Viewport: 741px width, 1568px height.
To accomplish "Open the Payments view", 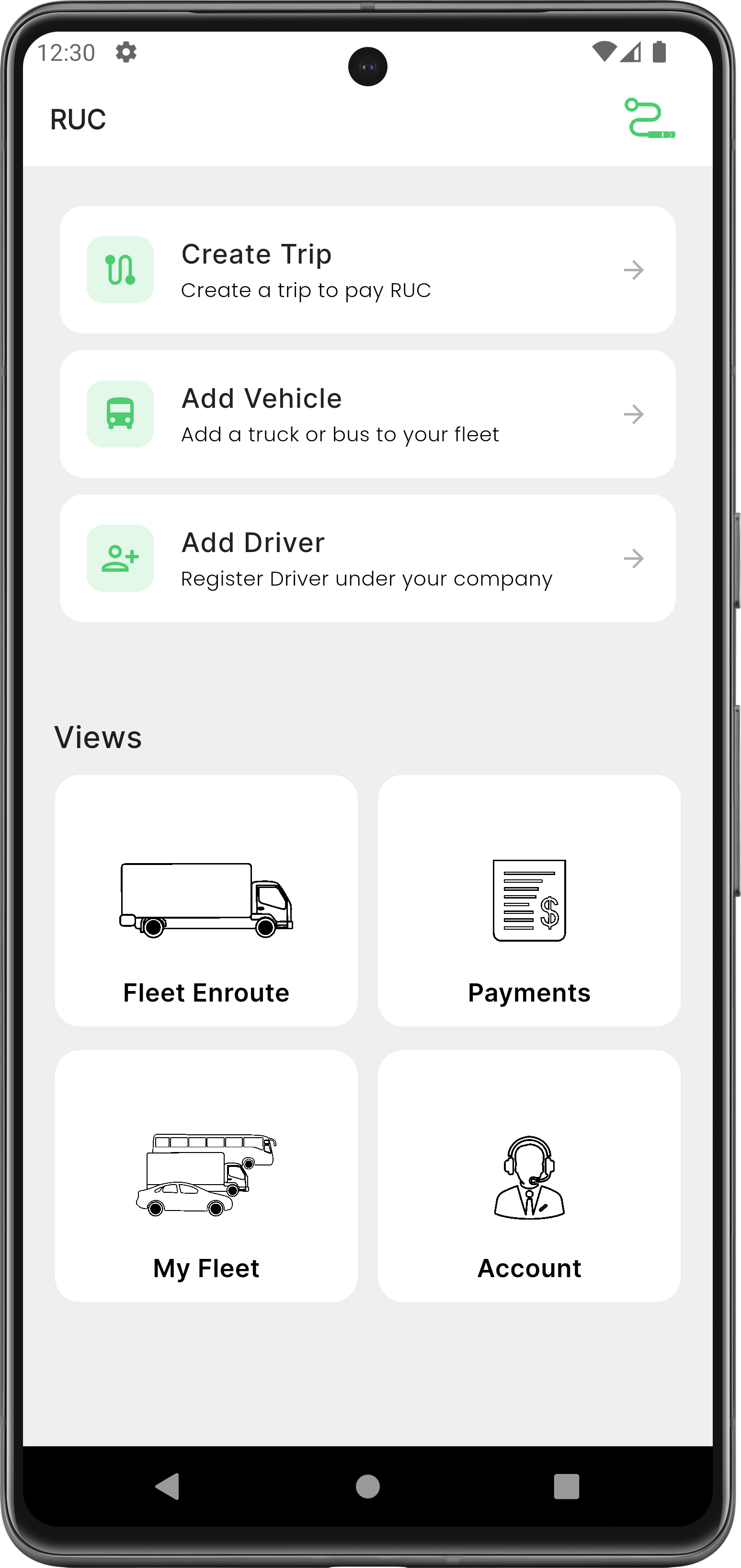I will coord(529,900).
